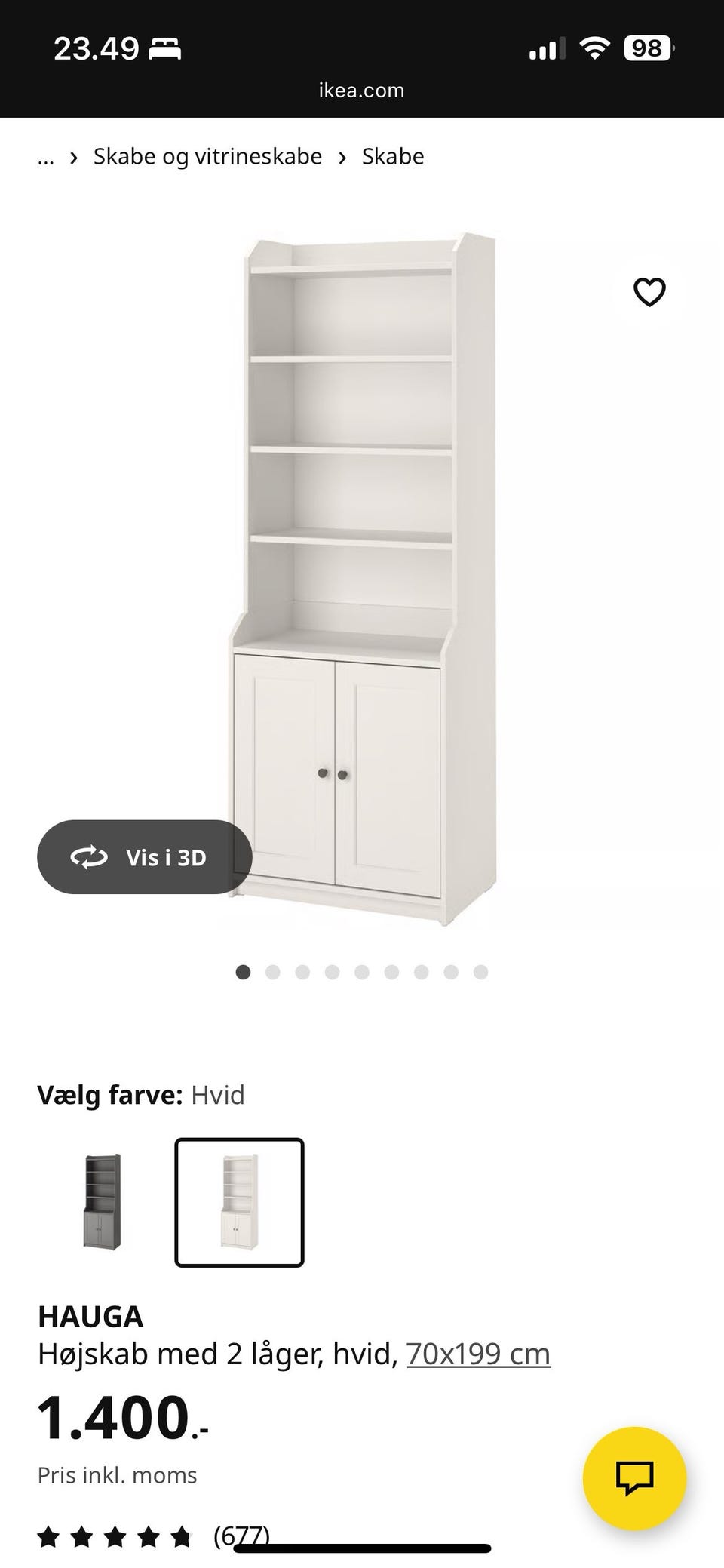The width and height of the screenshot is (724, 1568).
Task: Select the first carousel dot
Action: pos(244,973)
